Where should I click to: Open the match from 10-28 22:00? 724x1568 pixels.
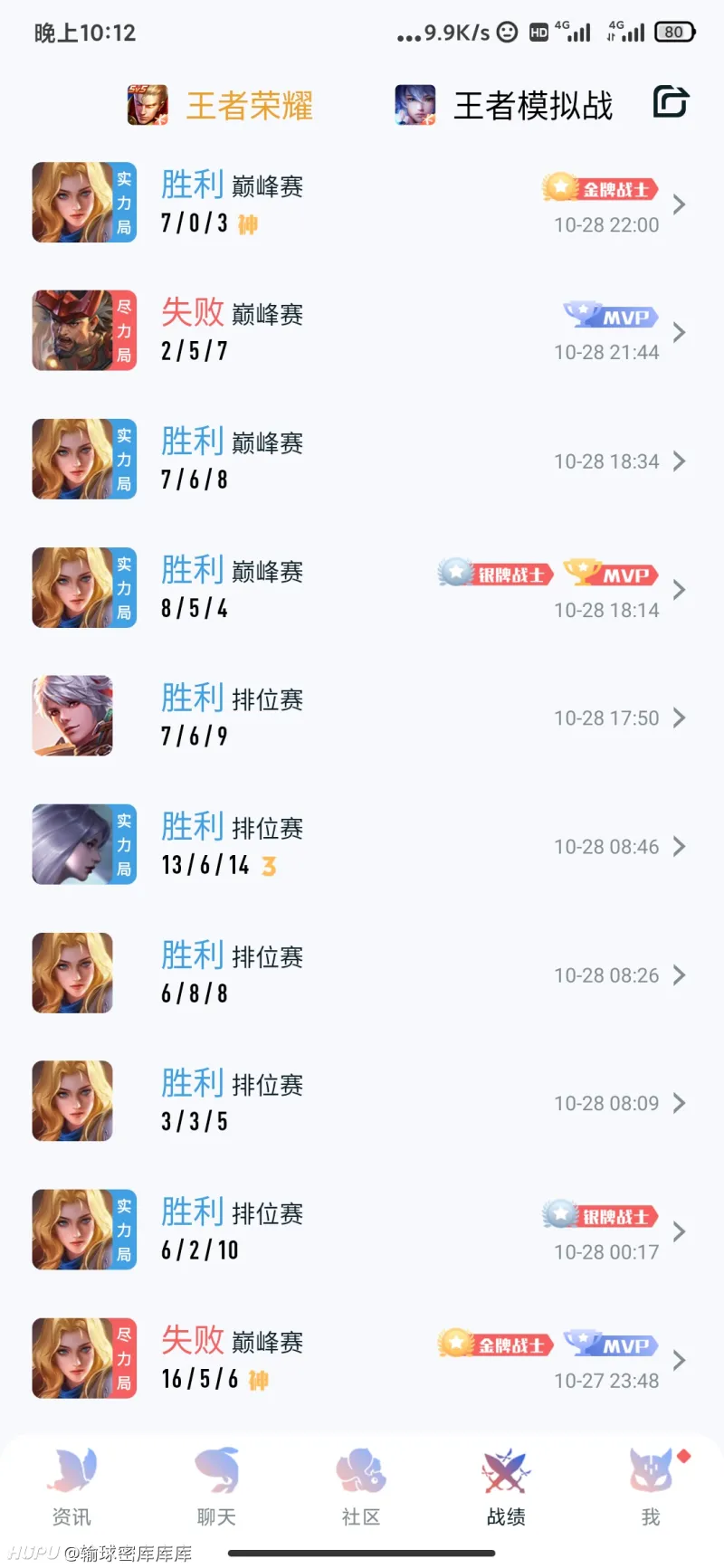[x=362, y=204]
